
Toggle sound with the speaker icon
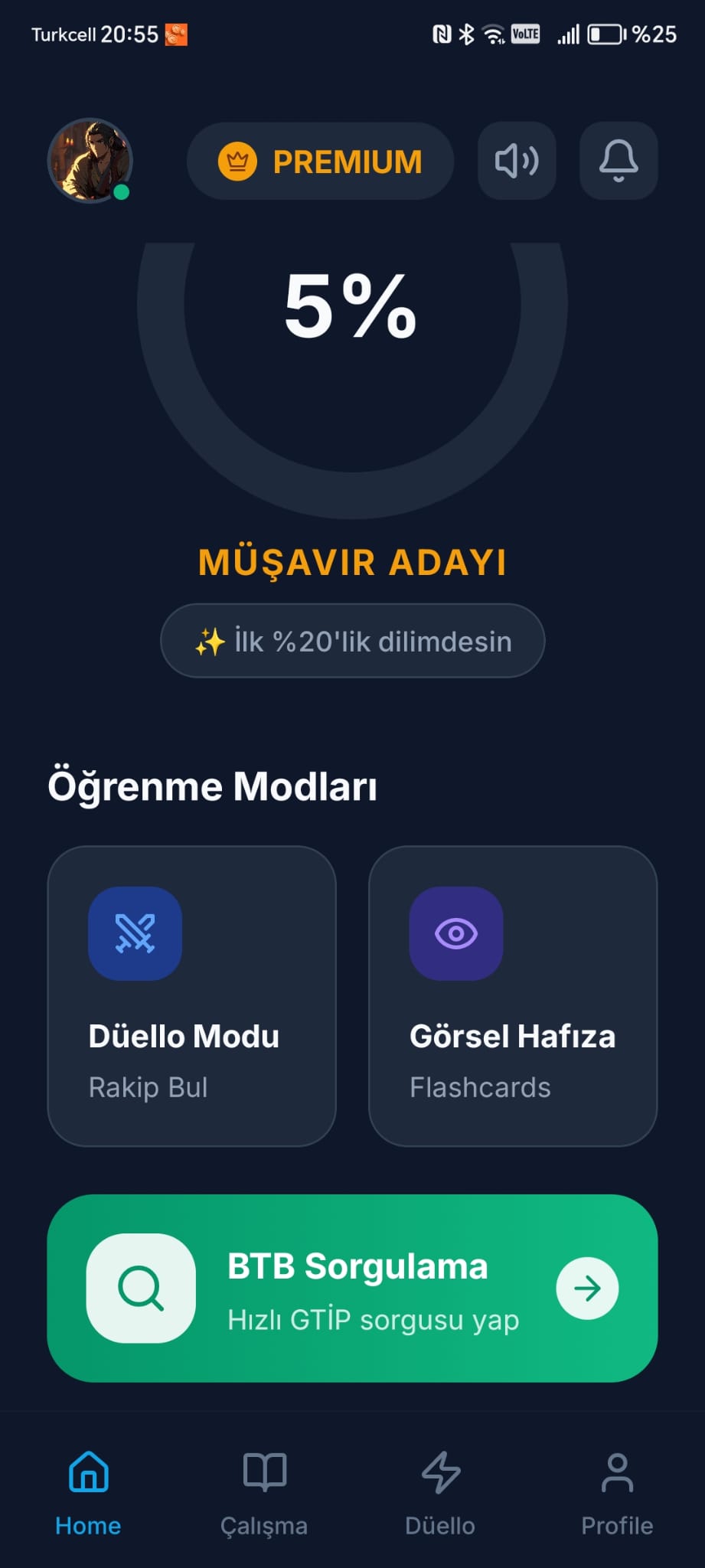pos(516,161)
